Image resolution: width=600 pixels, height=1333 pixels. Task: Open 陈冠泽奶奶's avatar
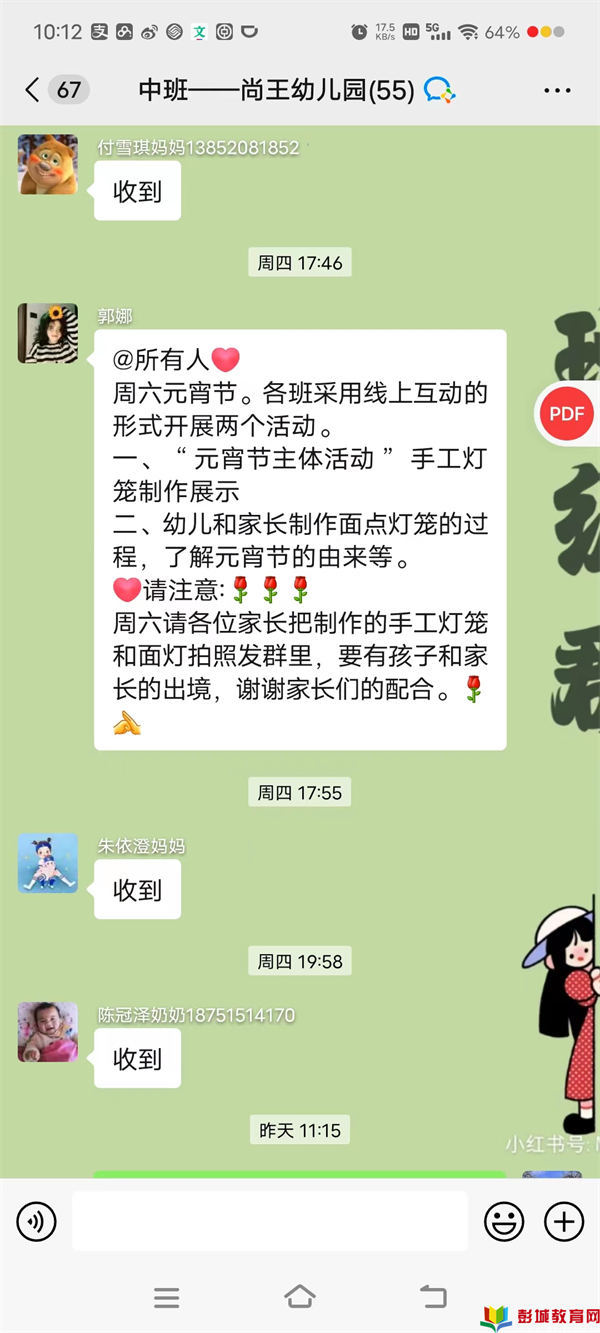tap(48, 1031)
